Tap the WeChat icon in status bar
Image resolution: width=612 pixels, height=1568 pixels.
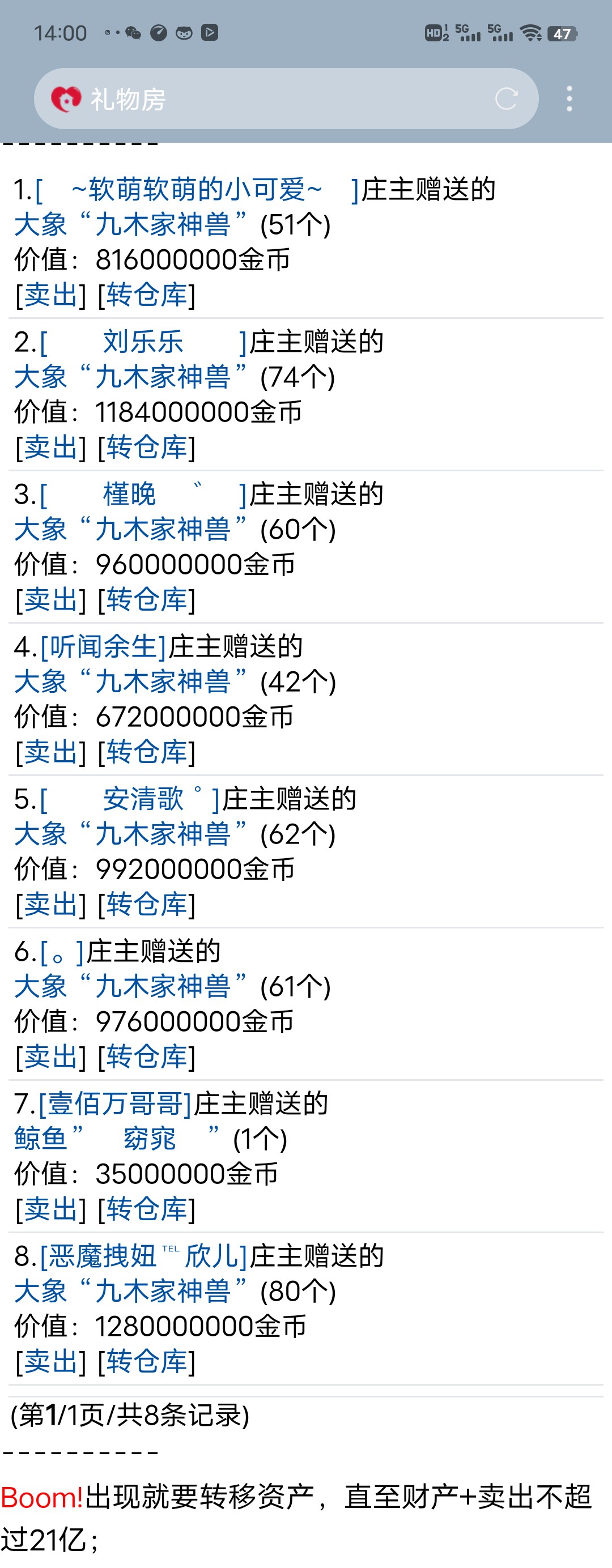pos(133,32)
